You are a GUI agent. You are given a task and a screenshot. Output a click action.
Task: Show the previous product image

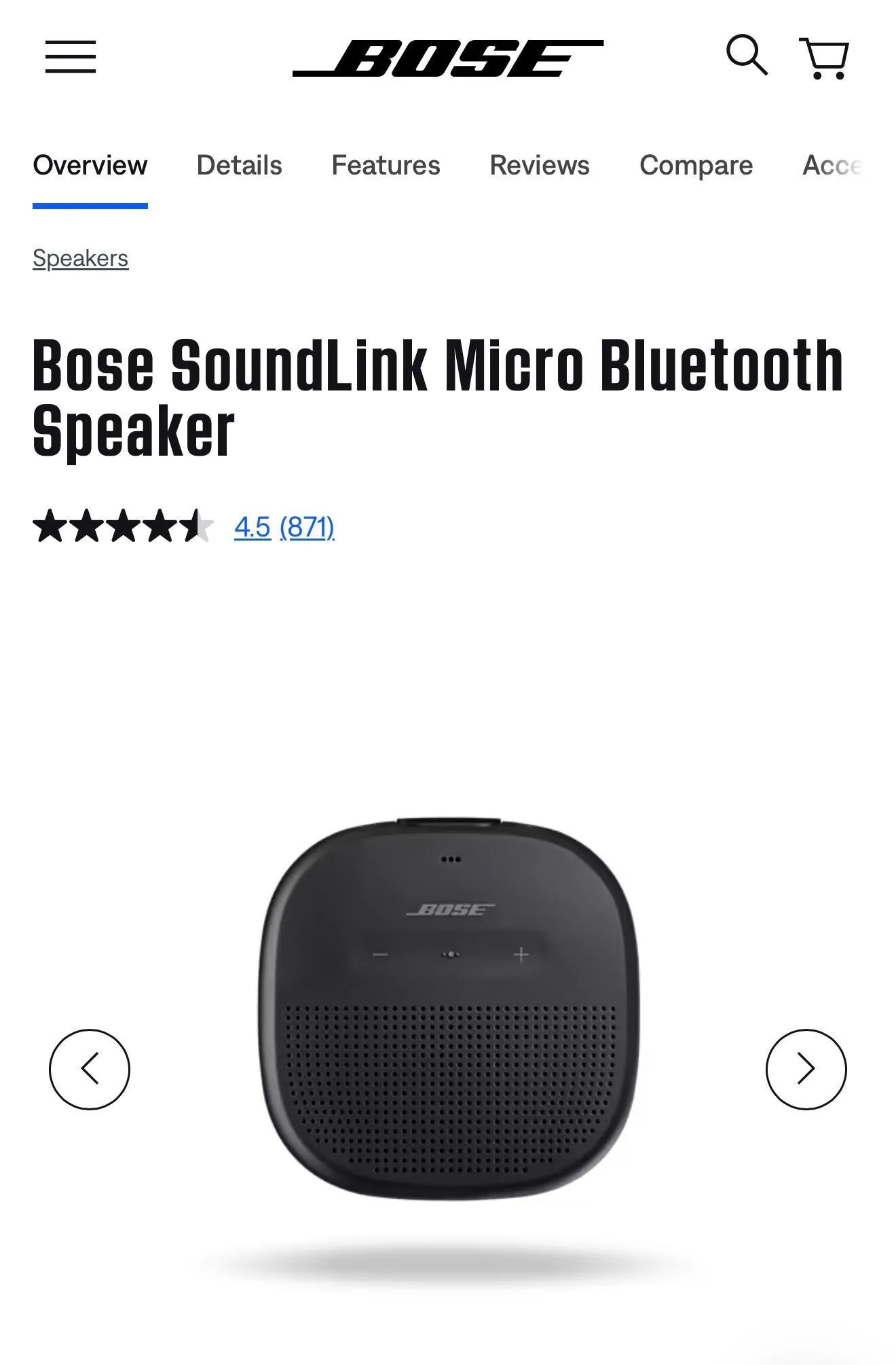(90, 1069)
